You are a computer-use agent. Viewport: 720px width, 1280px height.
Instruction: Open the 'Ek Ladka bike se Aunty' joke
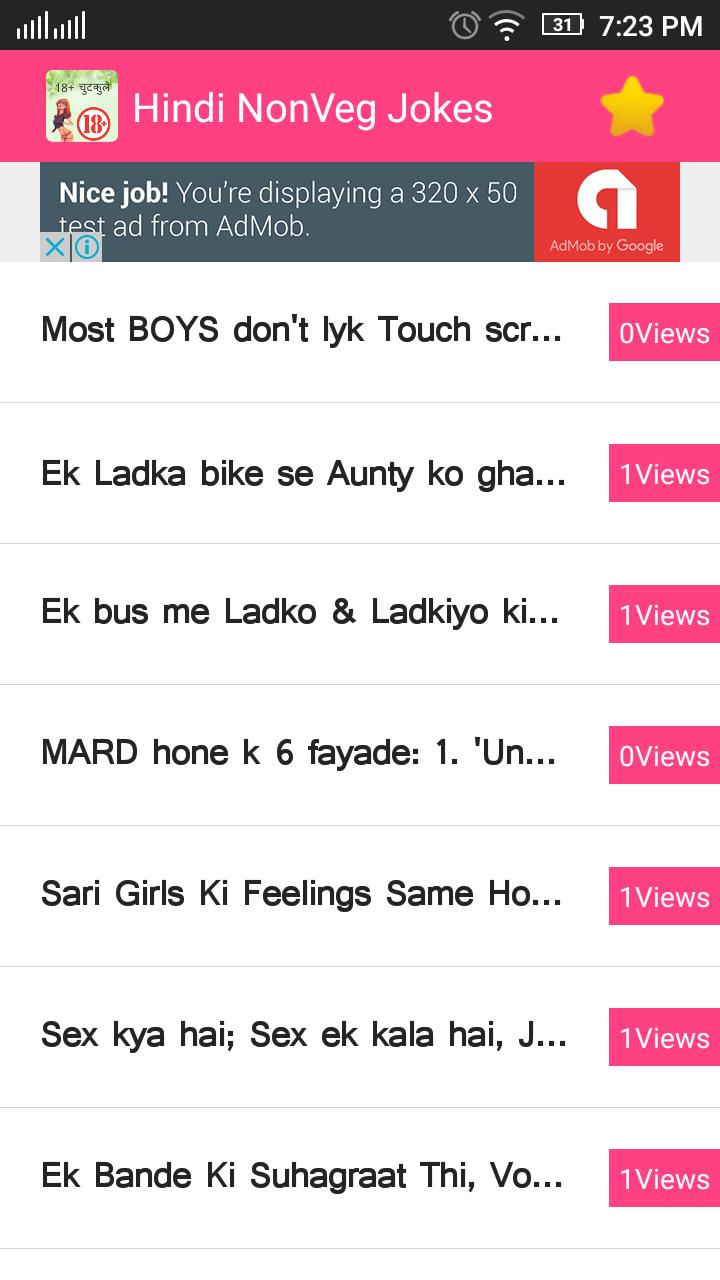click(304, 473)
